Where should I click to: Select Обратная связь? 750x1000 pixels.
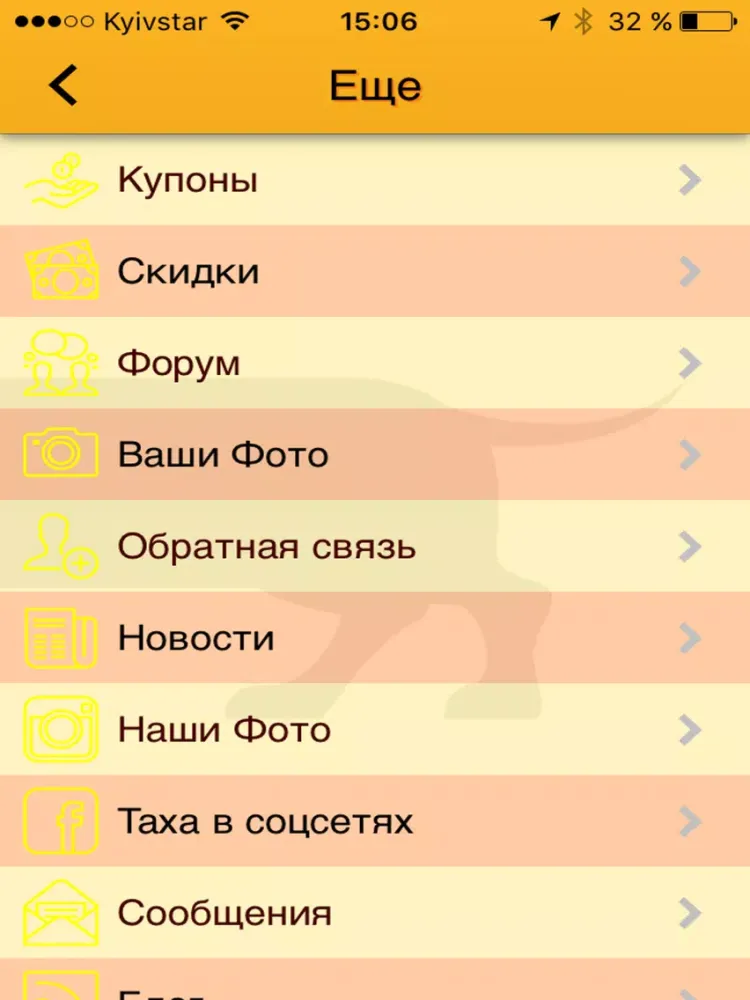tap(266, 547)
